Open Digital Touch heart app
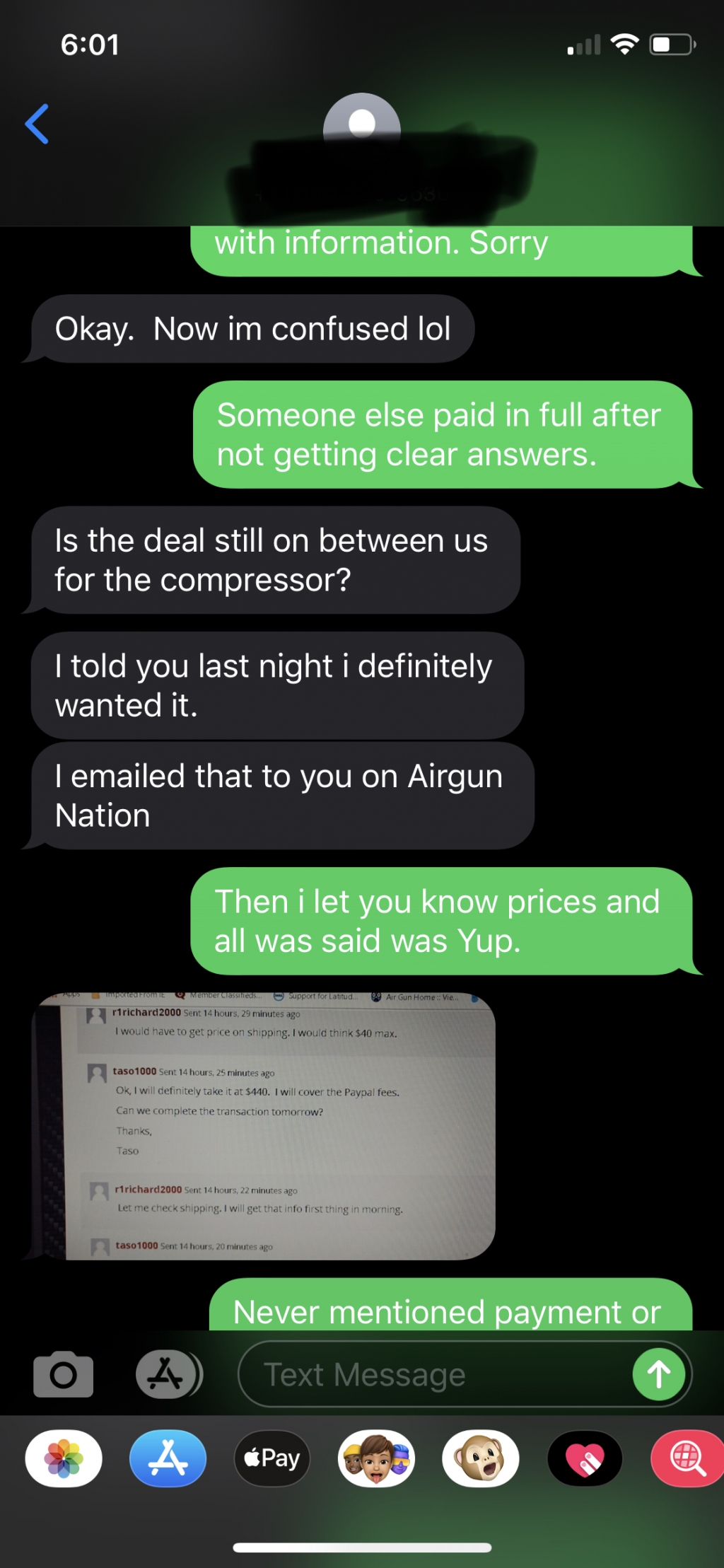 coord(585,1458)
